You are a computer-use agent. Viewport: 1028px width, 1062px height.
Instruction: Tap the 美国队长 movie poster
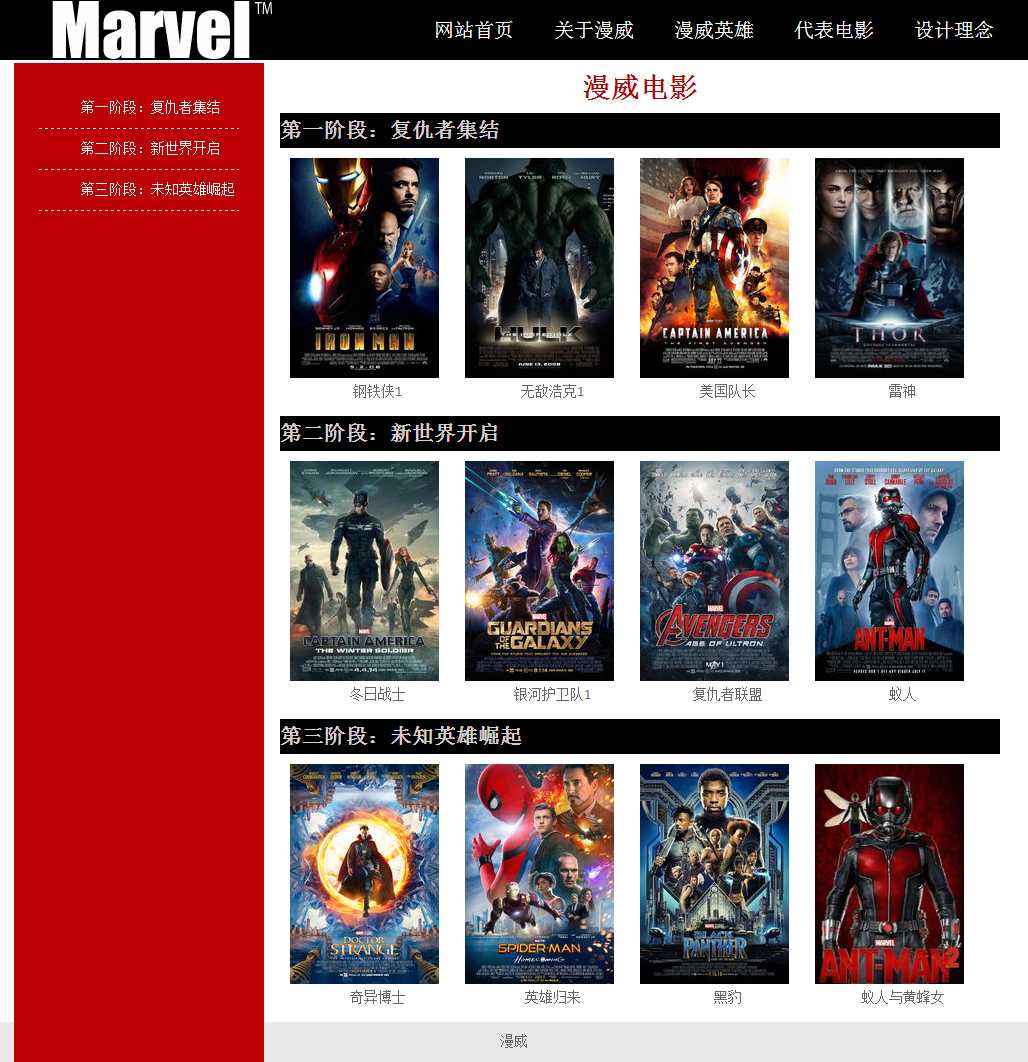(714, 268)
